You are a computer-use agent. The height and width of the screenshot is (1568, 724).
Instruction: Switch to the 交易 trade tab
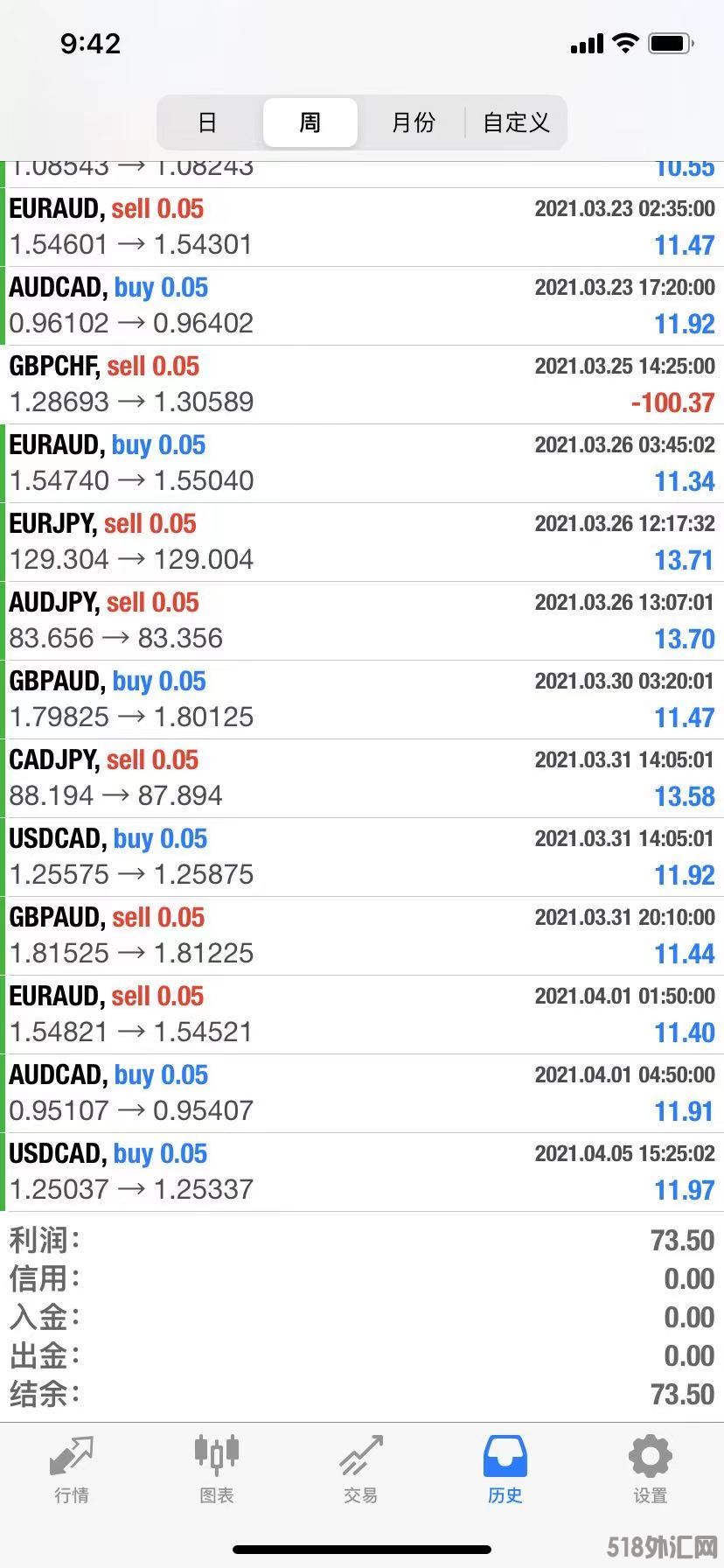pyautogui.click(x=360, y=1471)
